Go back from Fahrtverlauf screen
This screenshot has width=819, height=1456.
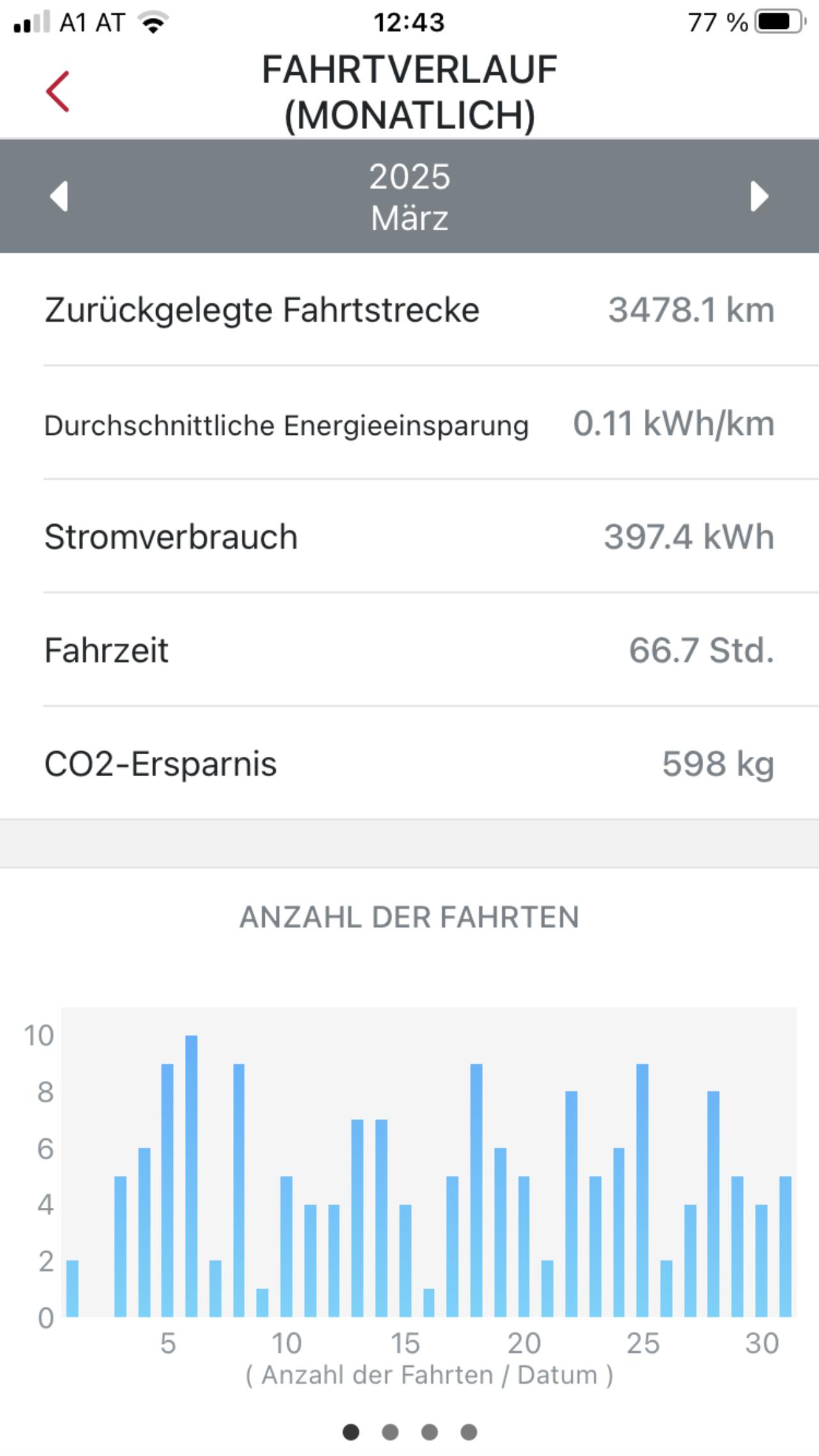[58, 92]
